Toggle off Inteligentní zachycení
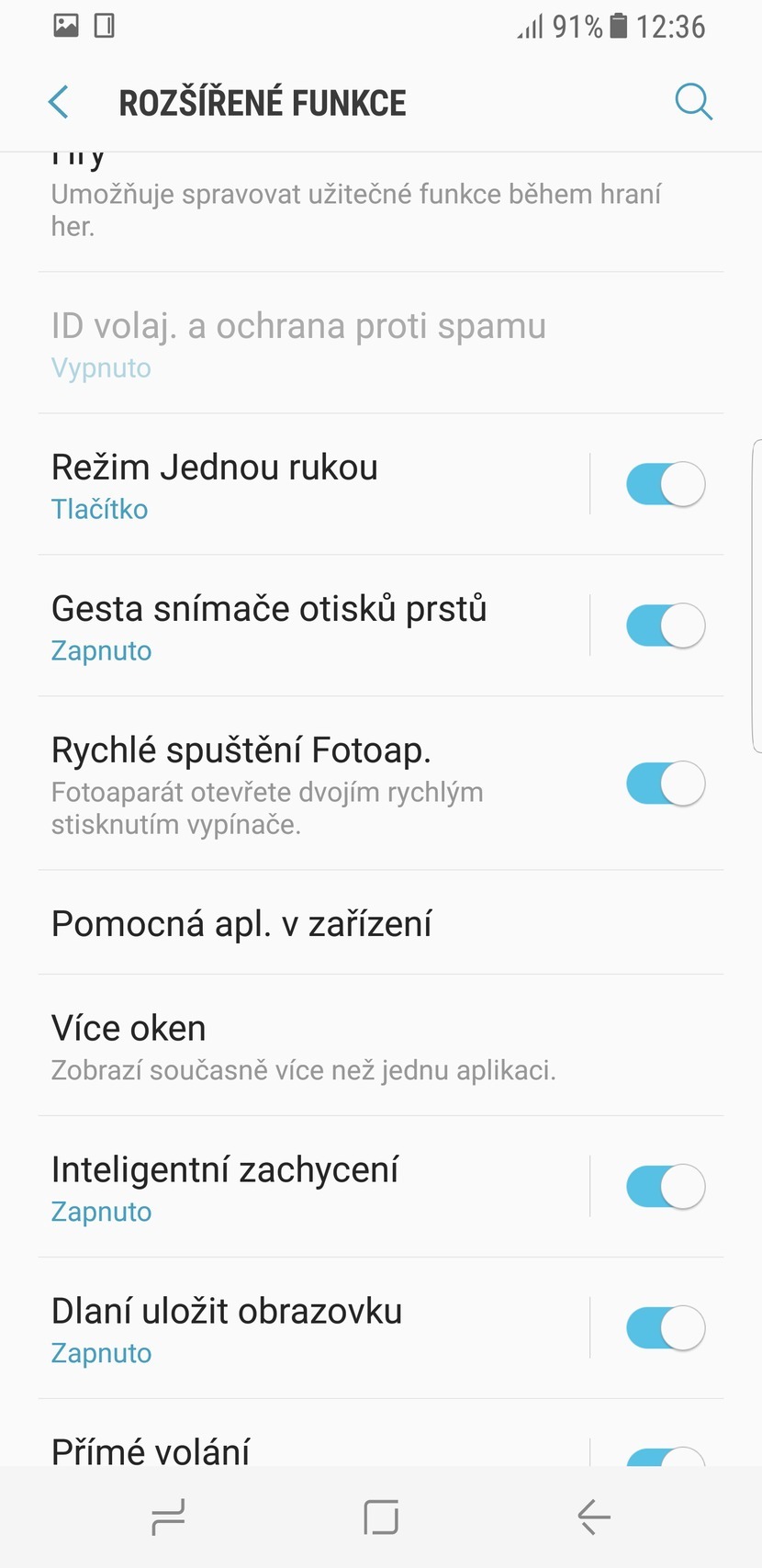Image resolution: width=762 pixels, height=1568 pixels. point(664,1186)
